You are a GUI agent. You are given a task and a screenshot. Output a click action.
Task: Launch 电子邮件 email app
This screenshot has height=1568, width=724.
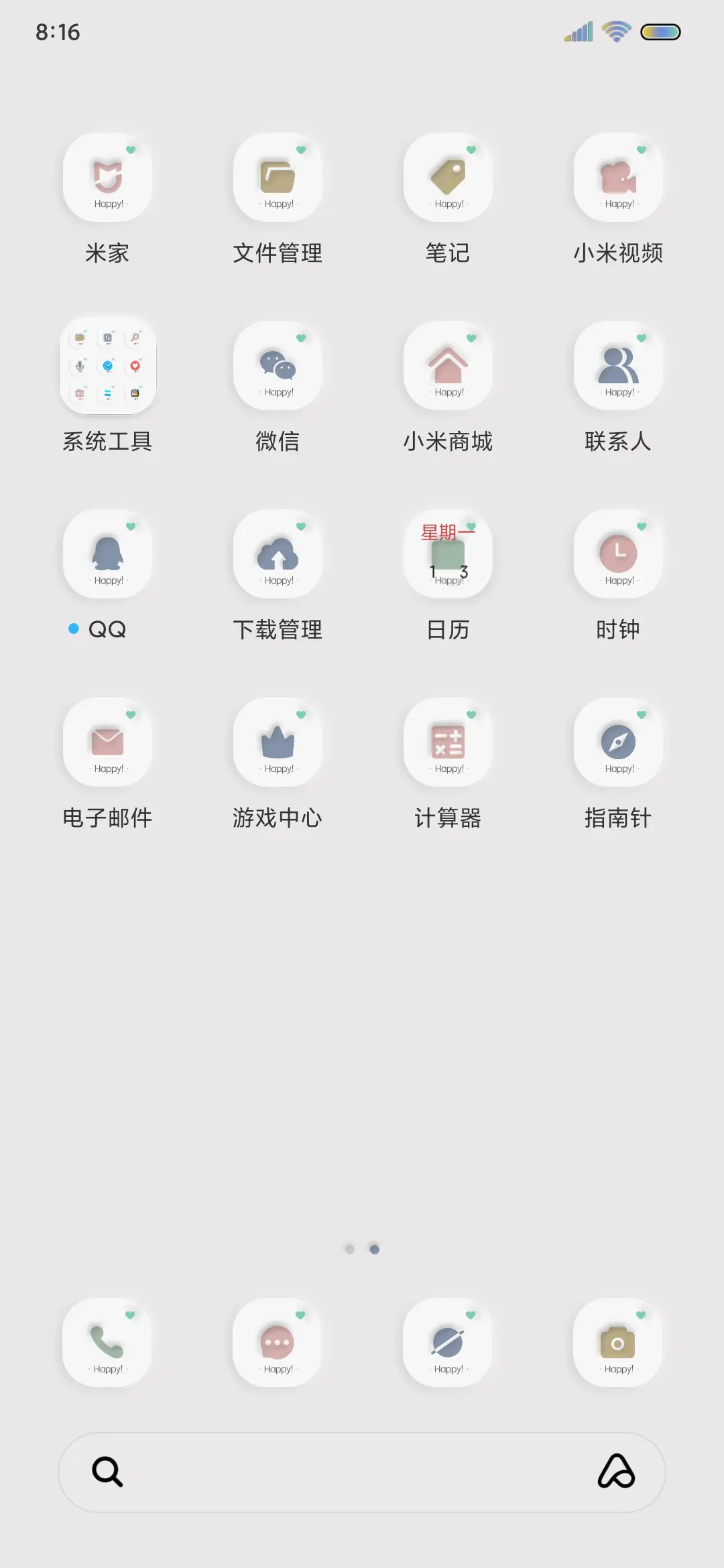(107, 742)
